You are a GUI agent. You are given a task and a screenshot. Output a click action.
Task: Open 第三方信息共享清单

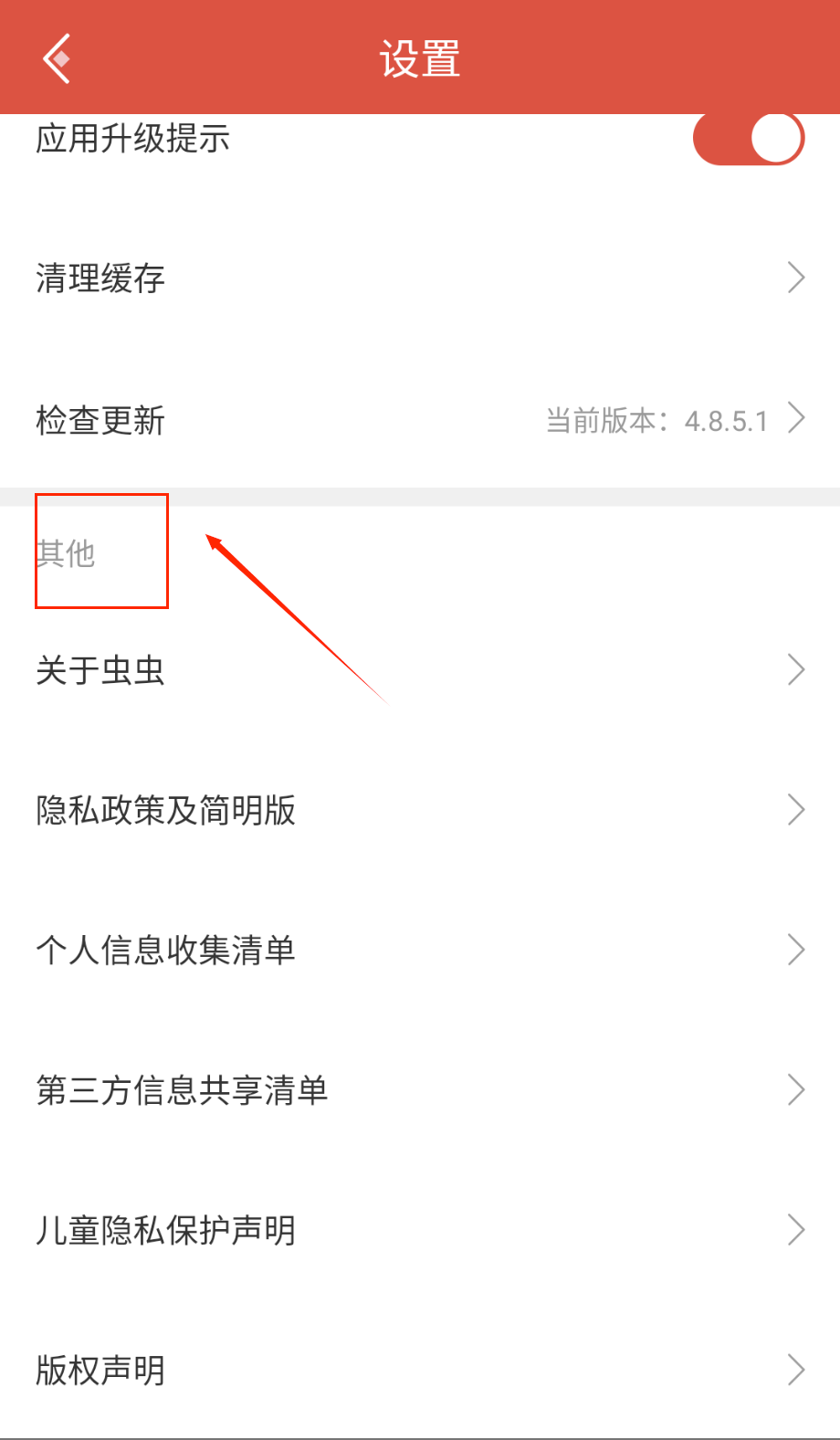point(420,1090)
